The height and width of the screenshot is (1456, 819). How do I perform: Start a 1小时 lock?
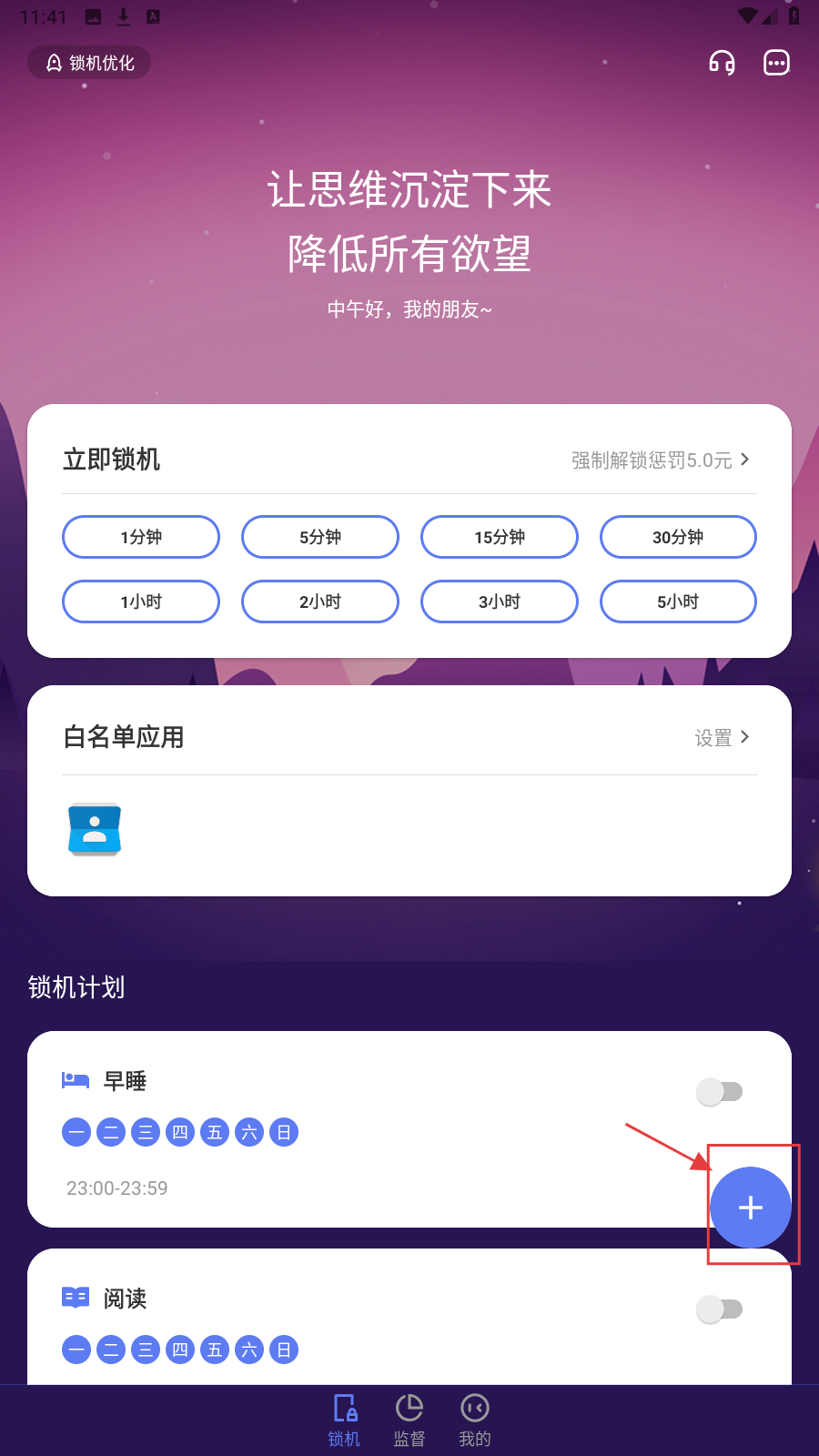pyautogui.click(x=141, y=602)
